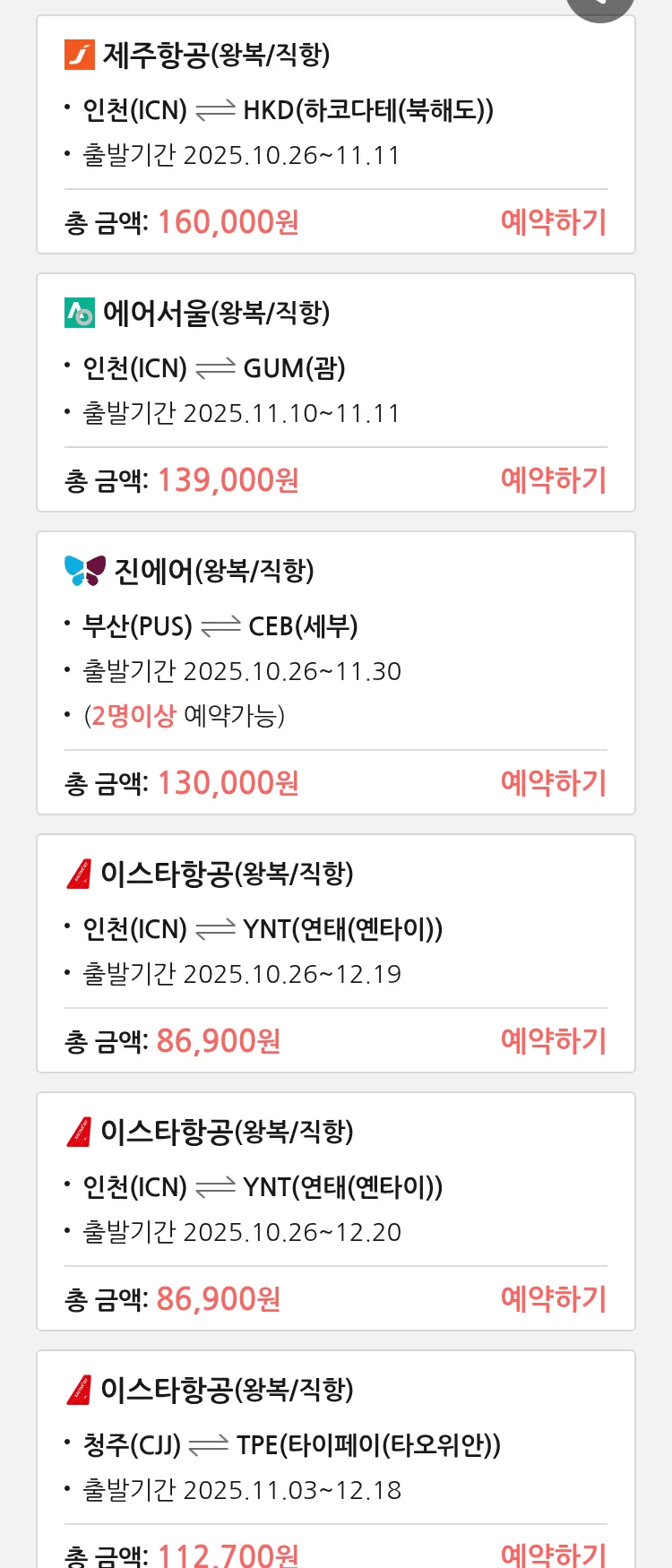Book the Jin Air Cebu flight via 예약하기
The image size is (672, 1568).
point(554,782)
